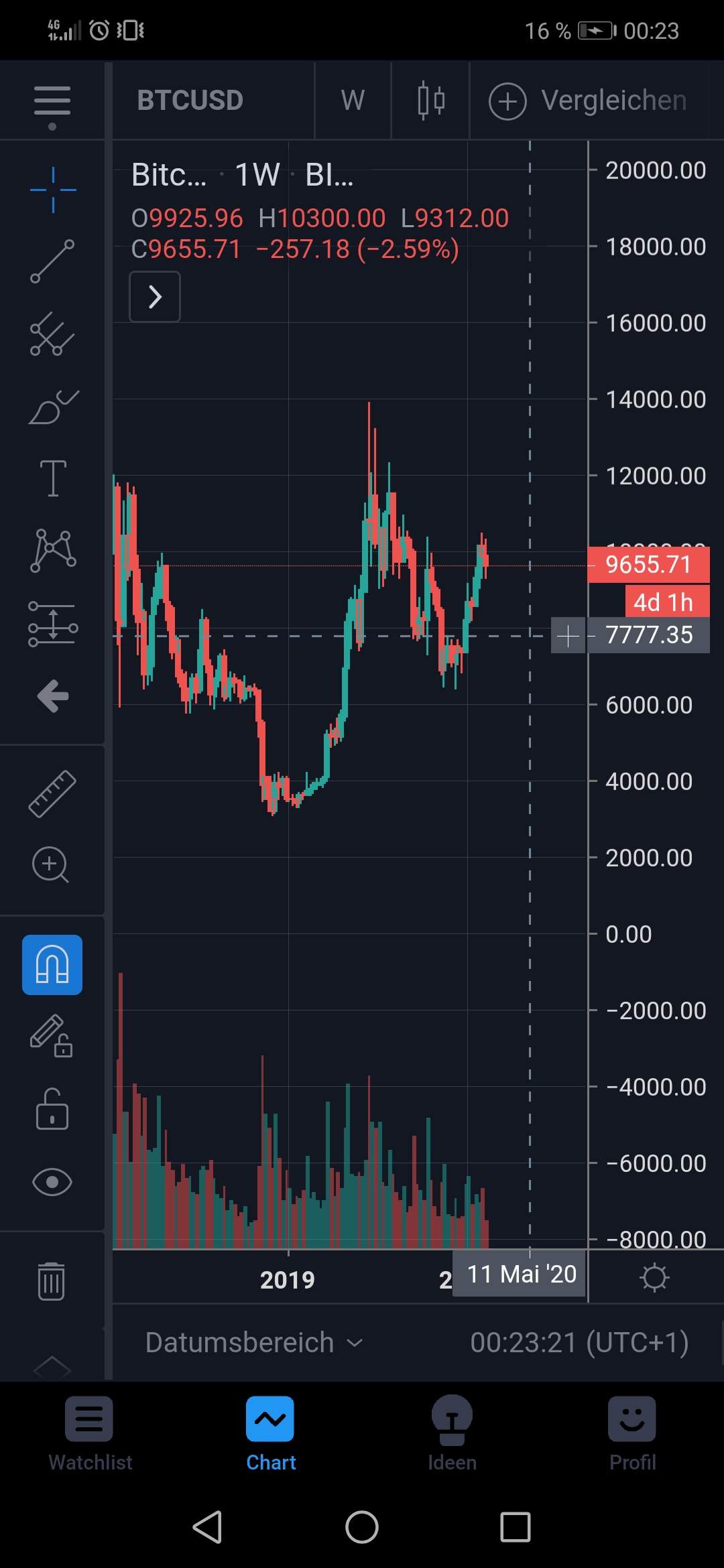Select the trend line drawing tool
Image resolution: width=724 pixels, height=1568 pixels.
click(52, 261)
